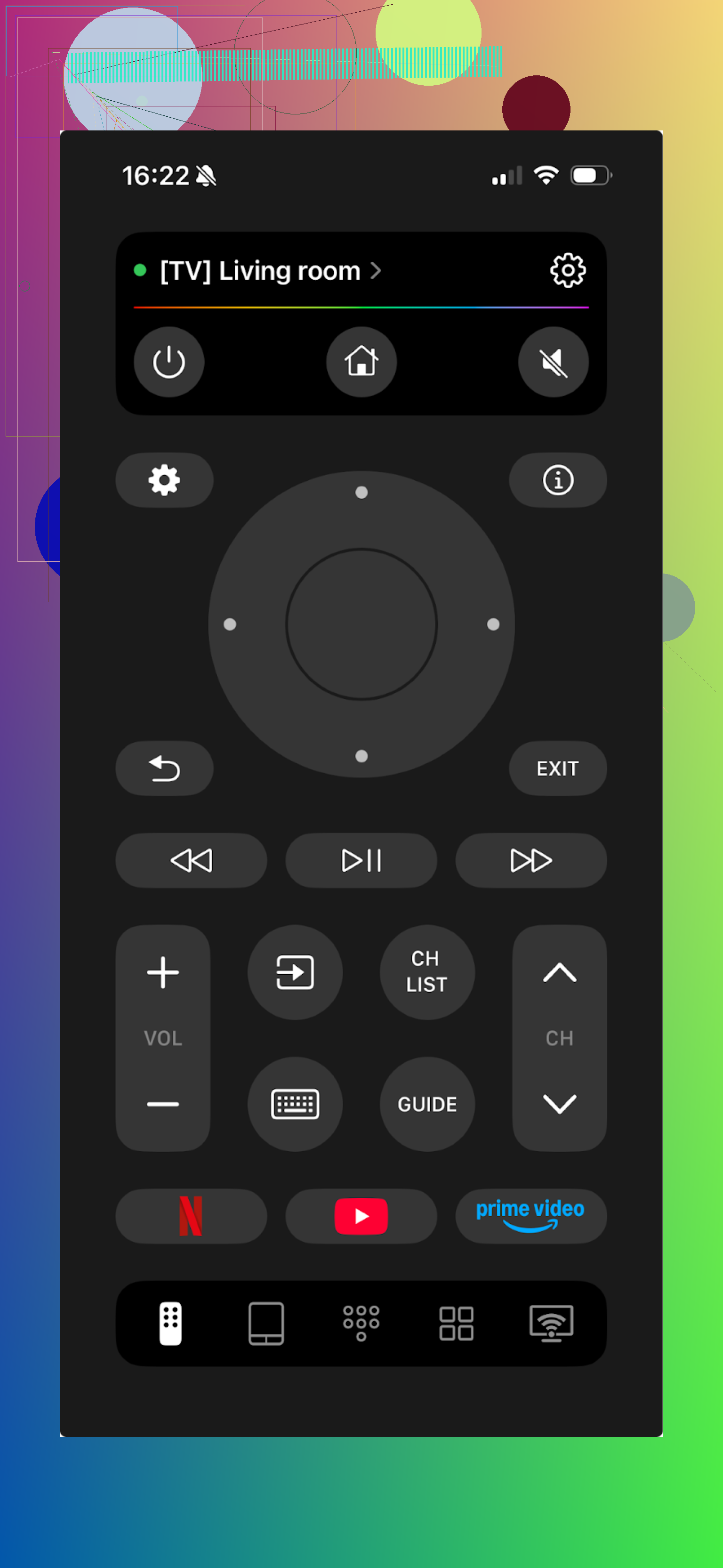Image resolution: width=723 pixels, height=1568 pixels.
Task: Tap the EXIT button
Action: (x=557, y=768)
